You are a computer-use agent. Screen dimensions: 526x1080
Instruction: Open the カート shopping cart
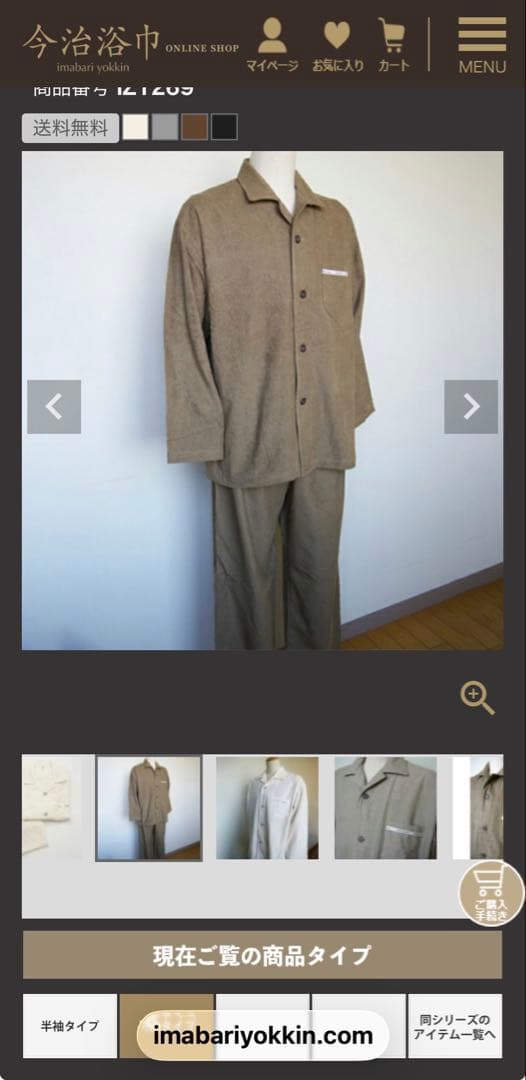coord(393,45)
